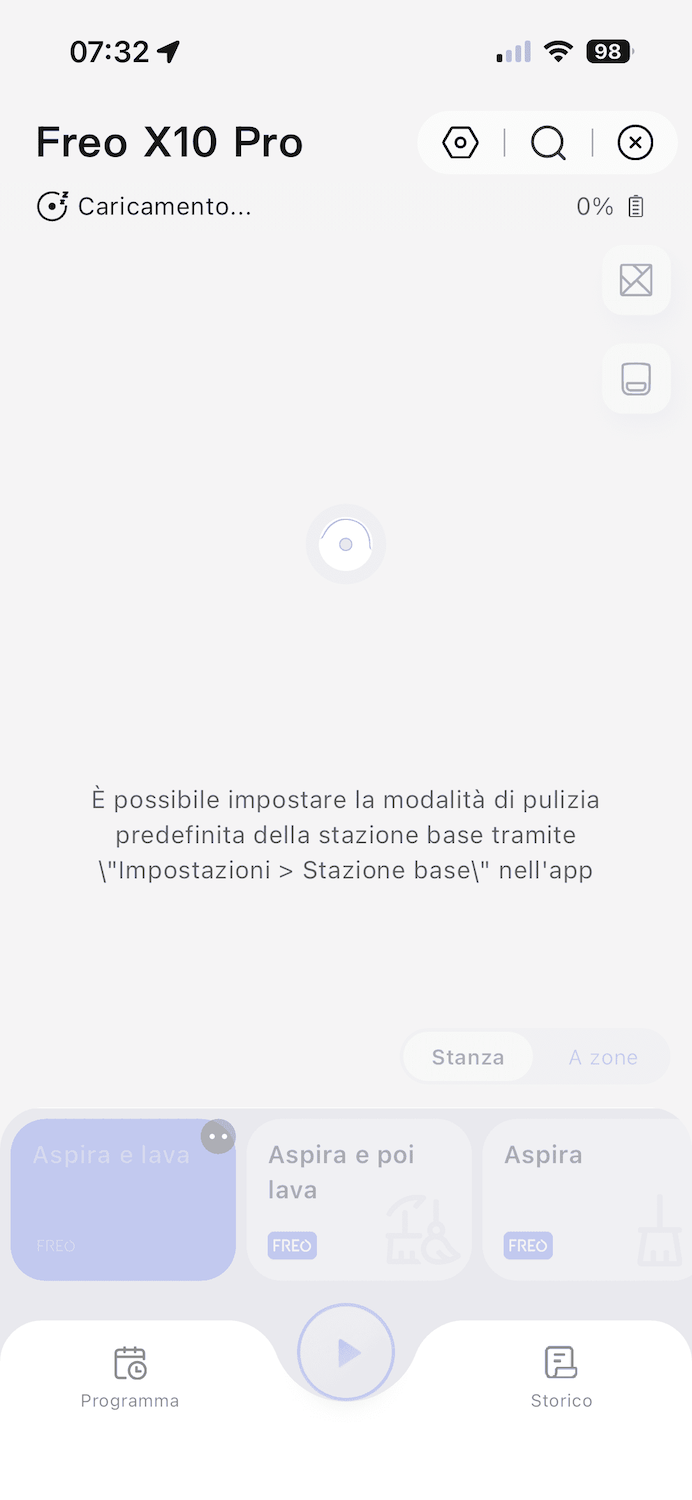692x1500 pixels.
Task: Open the Storico history tab
Action: (x=561, y=1376)
